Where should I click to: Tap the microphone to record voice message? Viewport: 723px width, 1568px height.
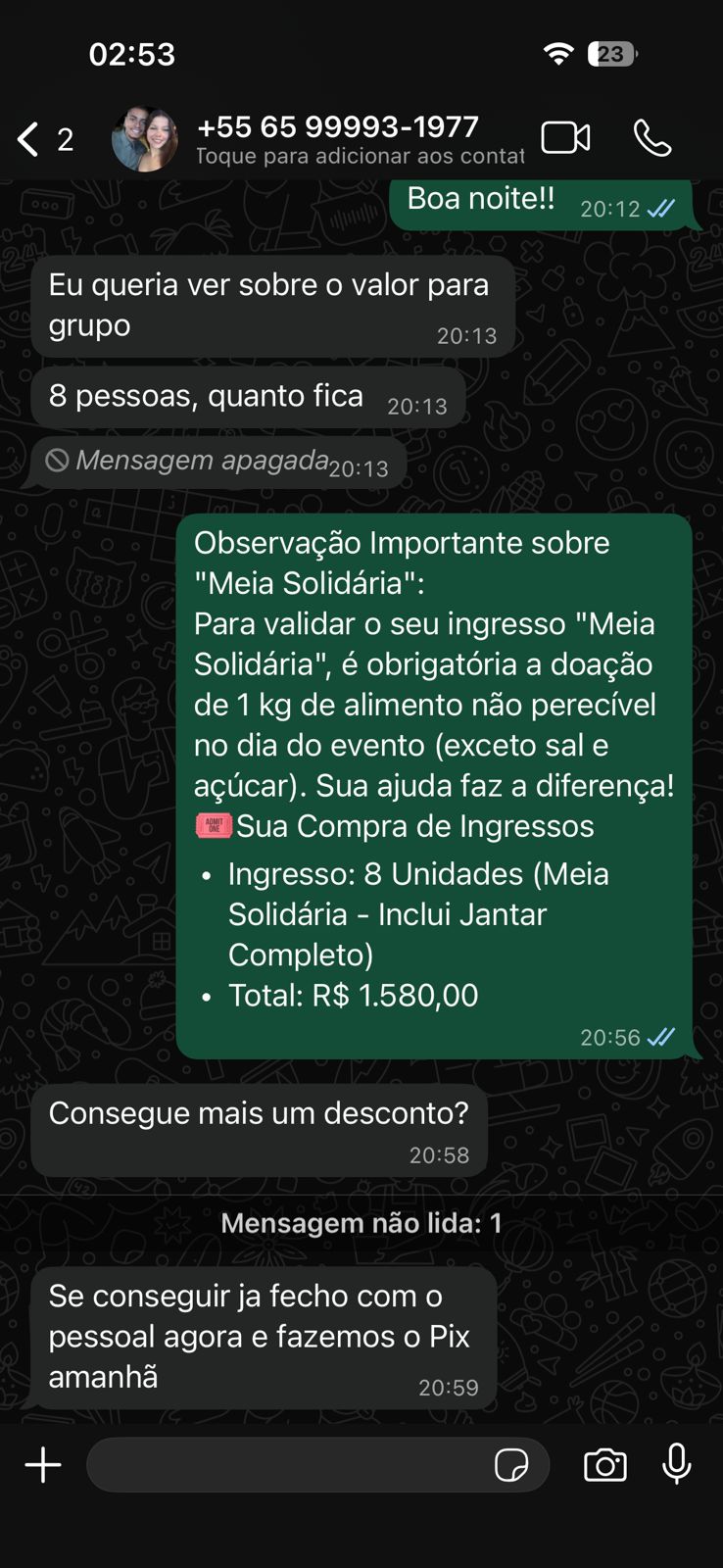[x=676, y=1465]
